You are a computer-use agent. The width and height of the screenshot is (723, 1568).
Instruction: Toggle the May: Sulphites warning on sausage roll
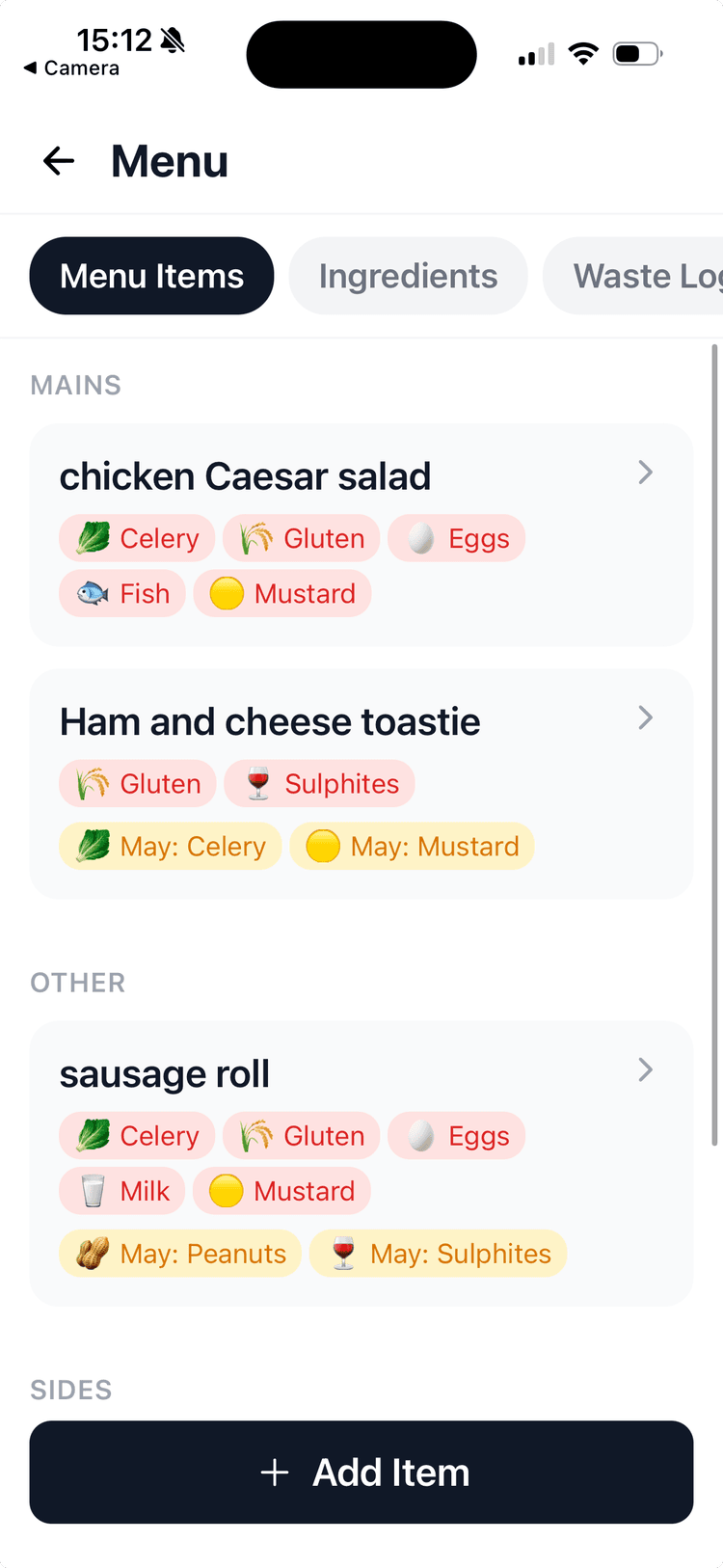(438, 1253)
